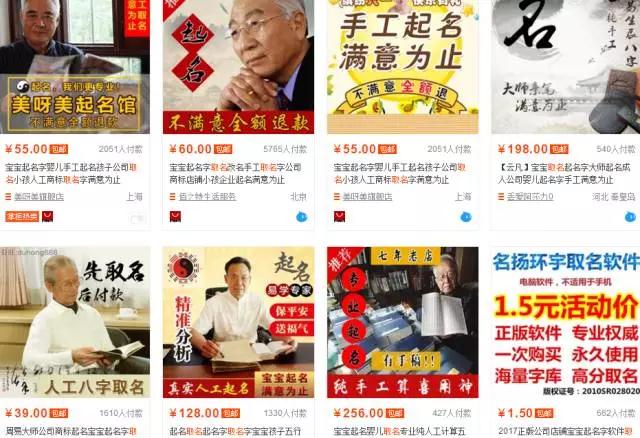The height and width of the screenshot is (438, 640).
Task: Open the ¥60.00 item's title link
Action: pos(237,173)
